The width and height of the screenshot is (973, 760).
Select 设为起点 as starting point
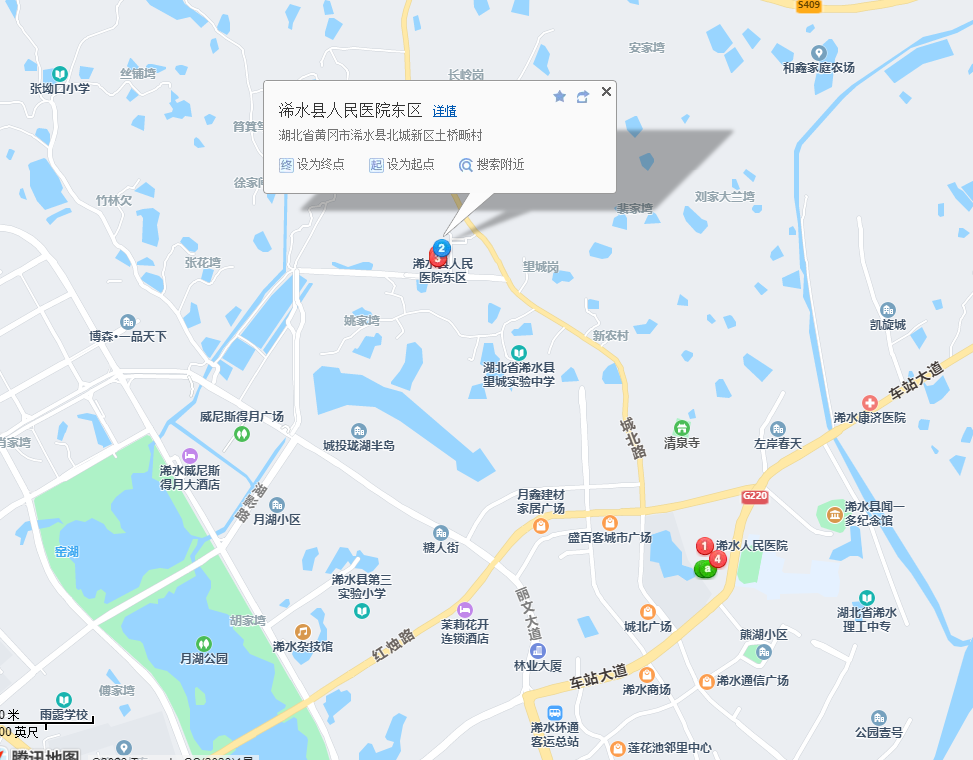pyautogui.click(x=402, y=165)
